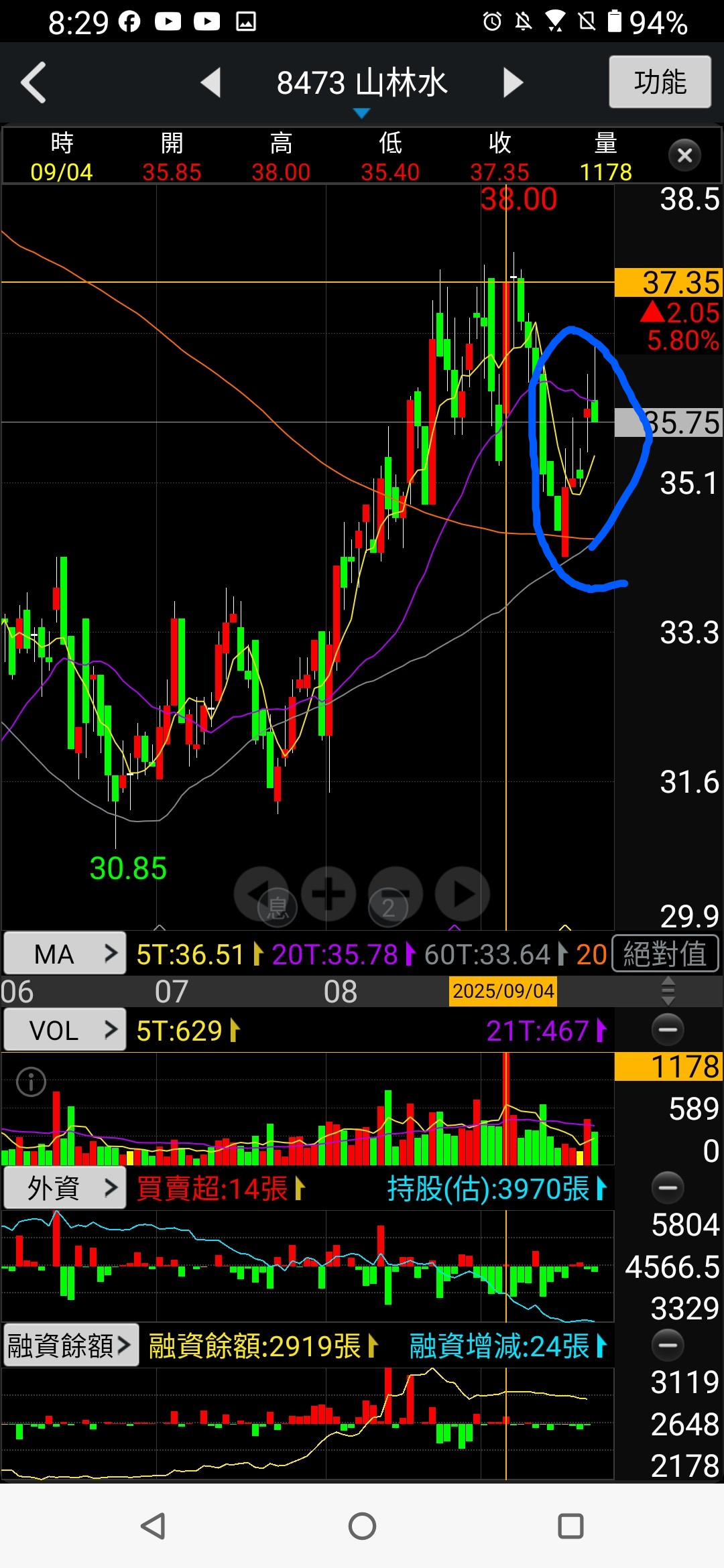Collapse the 外資 panel with minus

668,1188
